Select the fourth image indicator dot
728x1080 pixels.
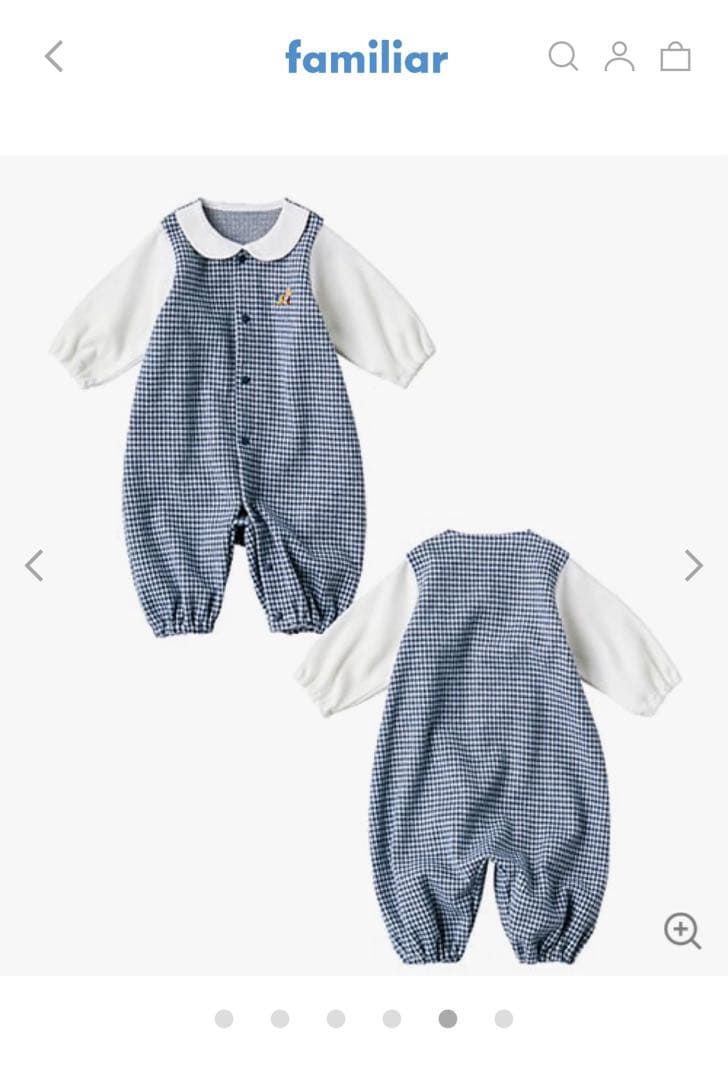(x=392, y=1018)
